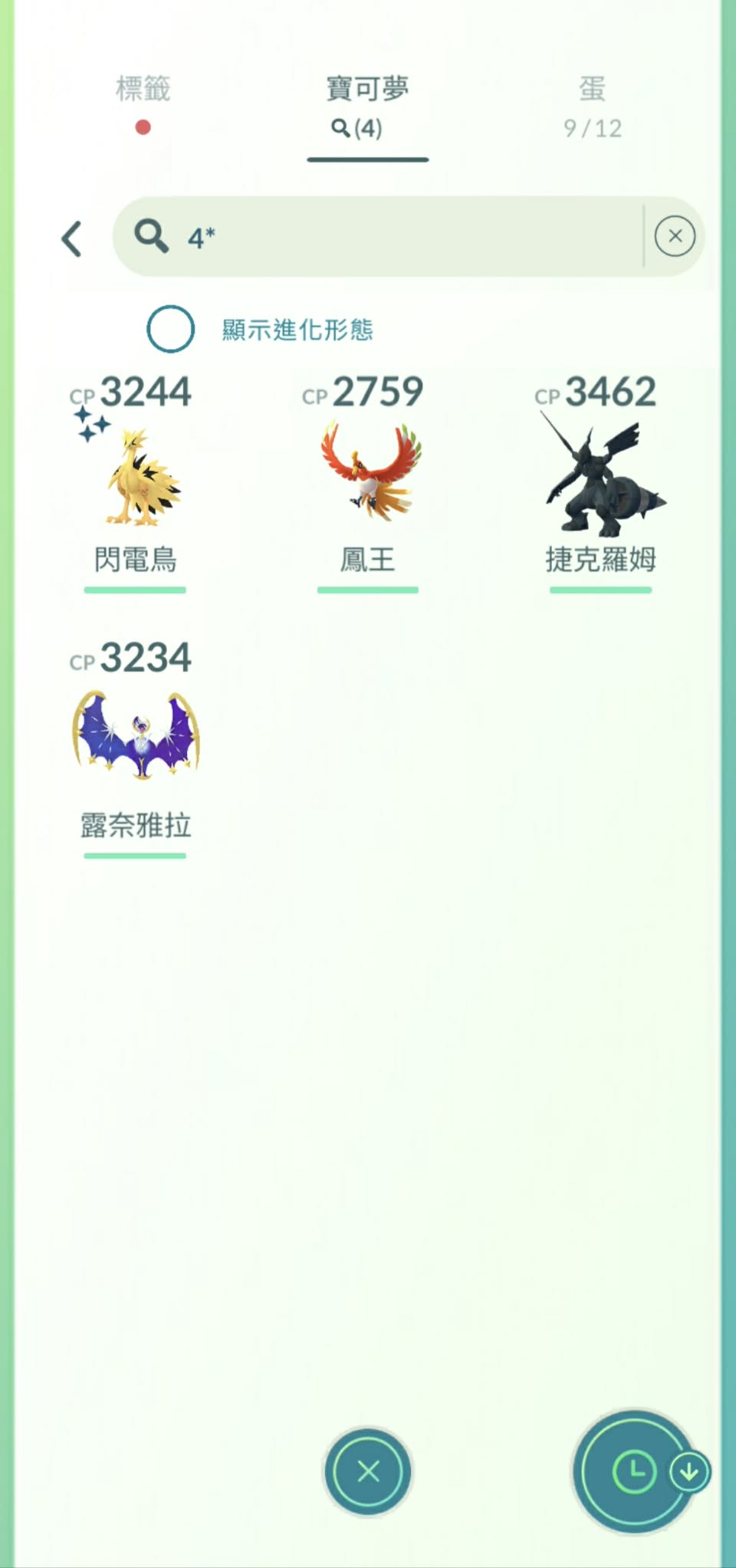736x1568 pixels.
Task: Select the 寶可夢 tab
Action: tap(367, 106)
